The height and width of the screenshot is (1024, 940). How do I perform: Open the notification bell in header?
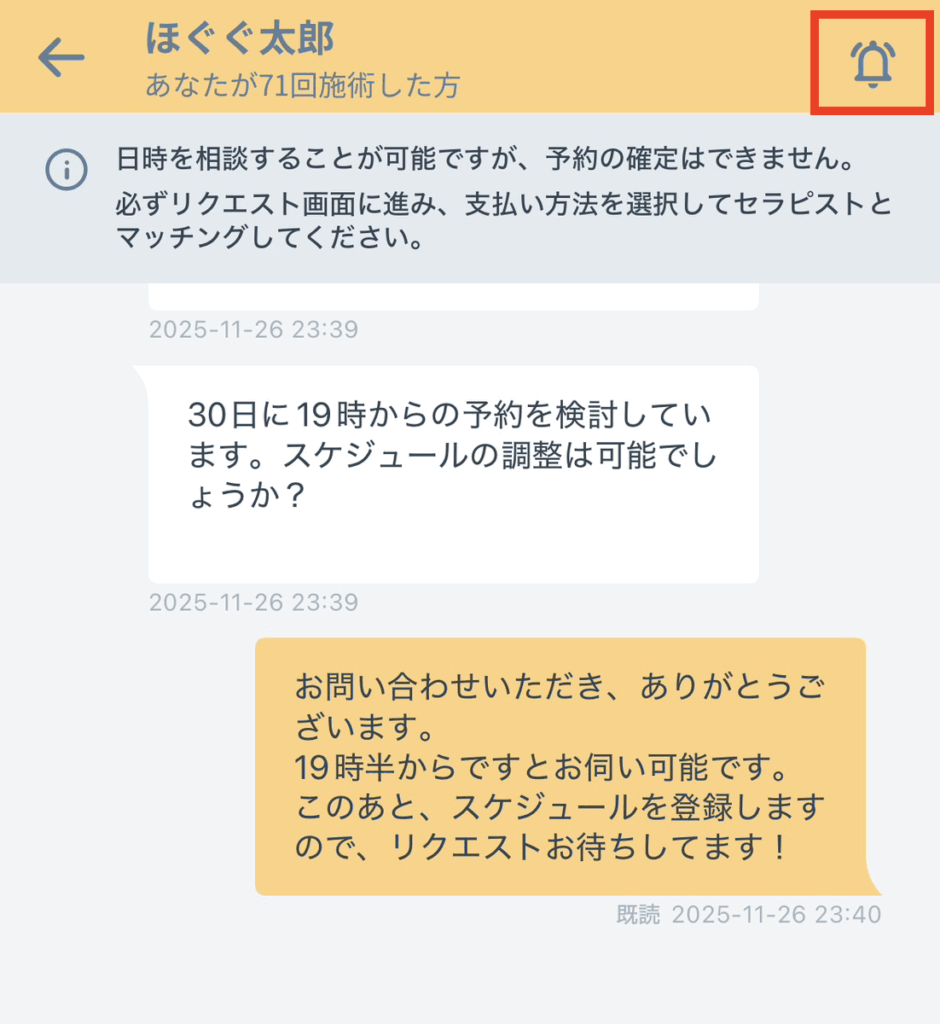click(872, 63)
